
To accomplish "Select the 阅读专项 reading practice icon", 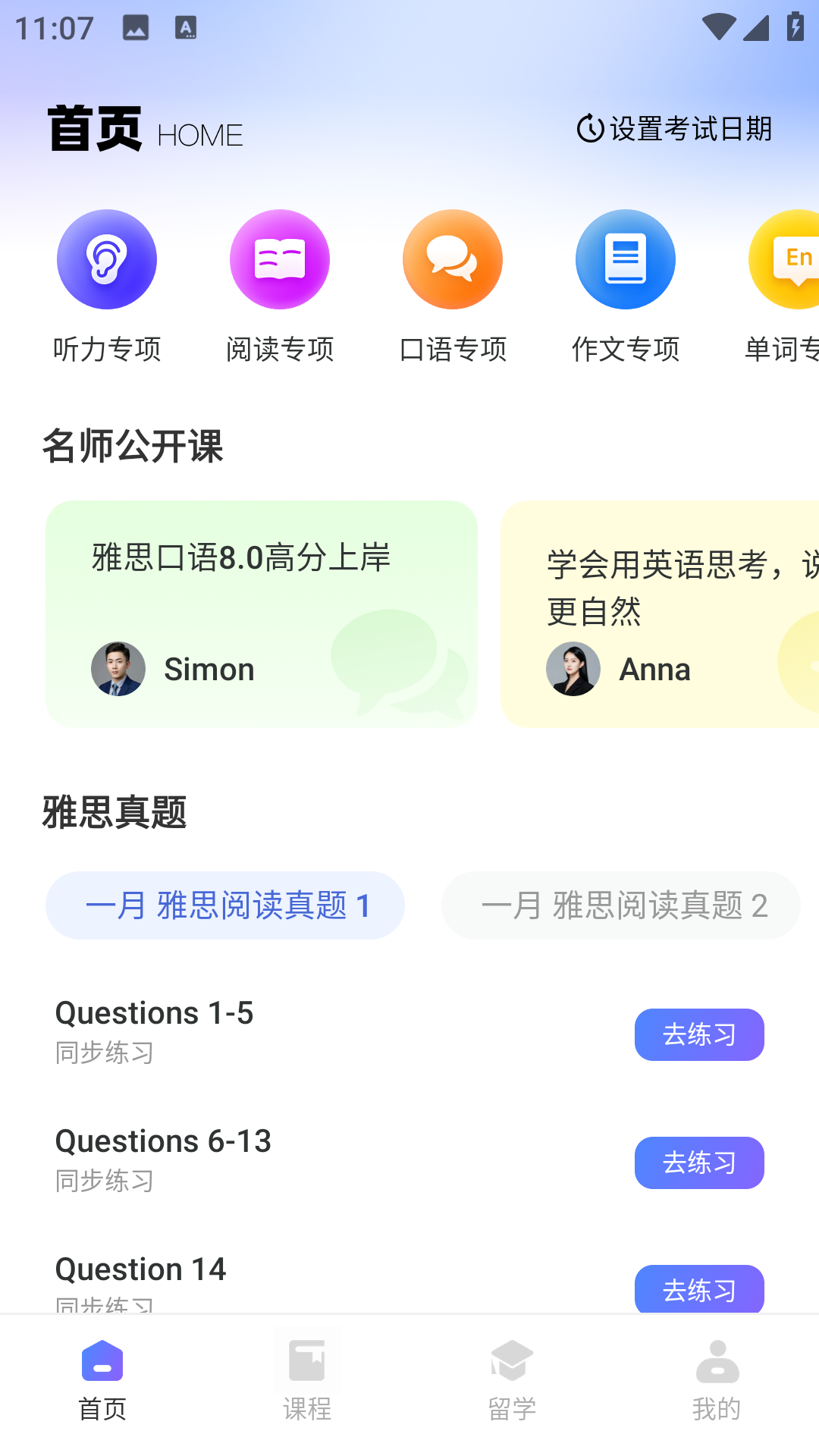I will [x=279, y=259].
